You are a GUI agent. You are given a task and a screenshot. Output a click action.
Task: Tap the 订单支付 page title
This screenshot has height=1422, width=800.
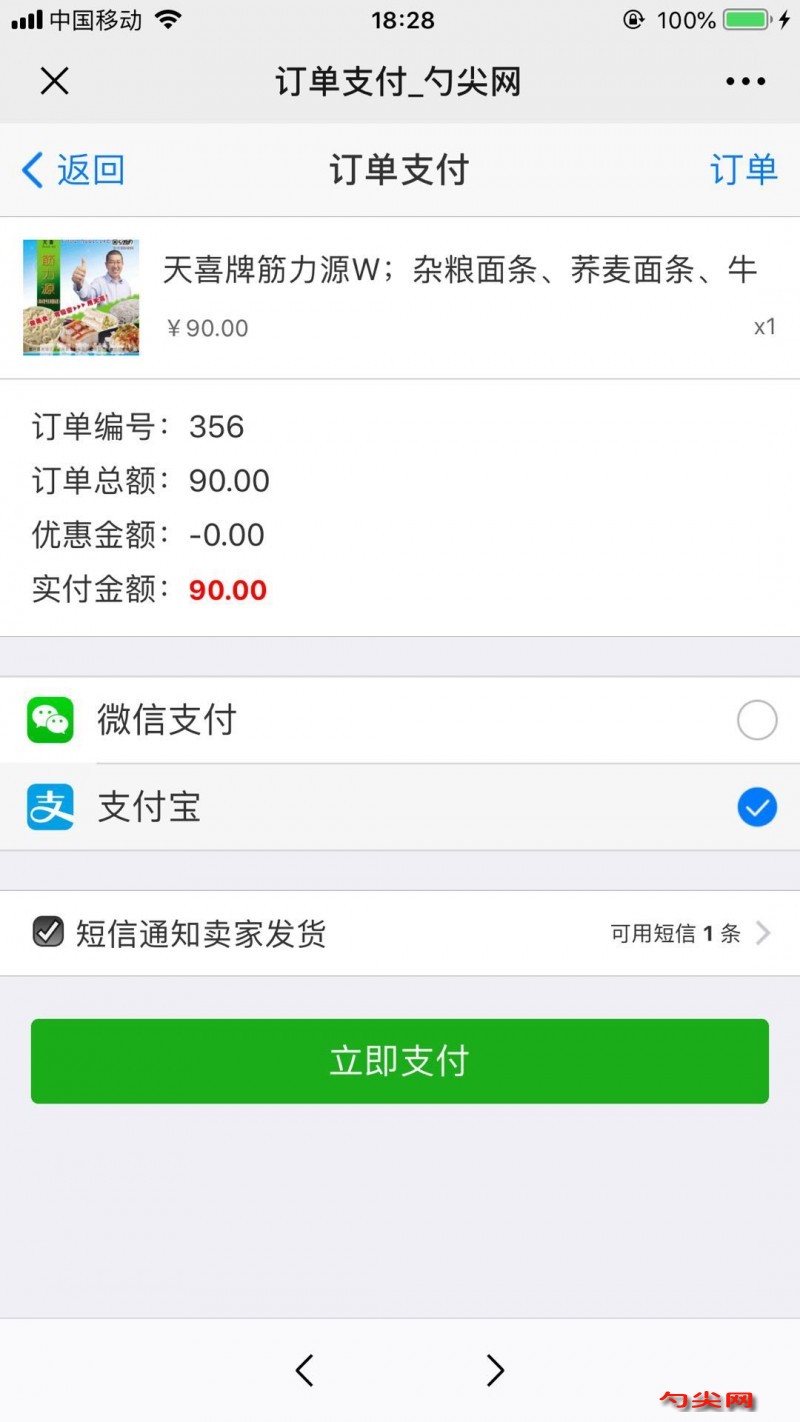[x=399, y=170]
